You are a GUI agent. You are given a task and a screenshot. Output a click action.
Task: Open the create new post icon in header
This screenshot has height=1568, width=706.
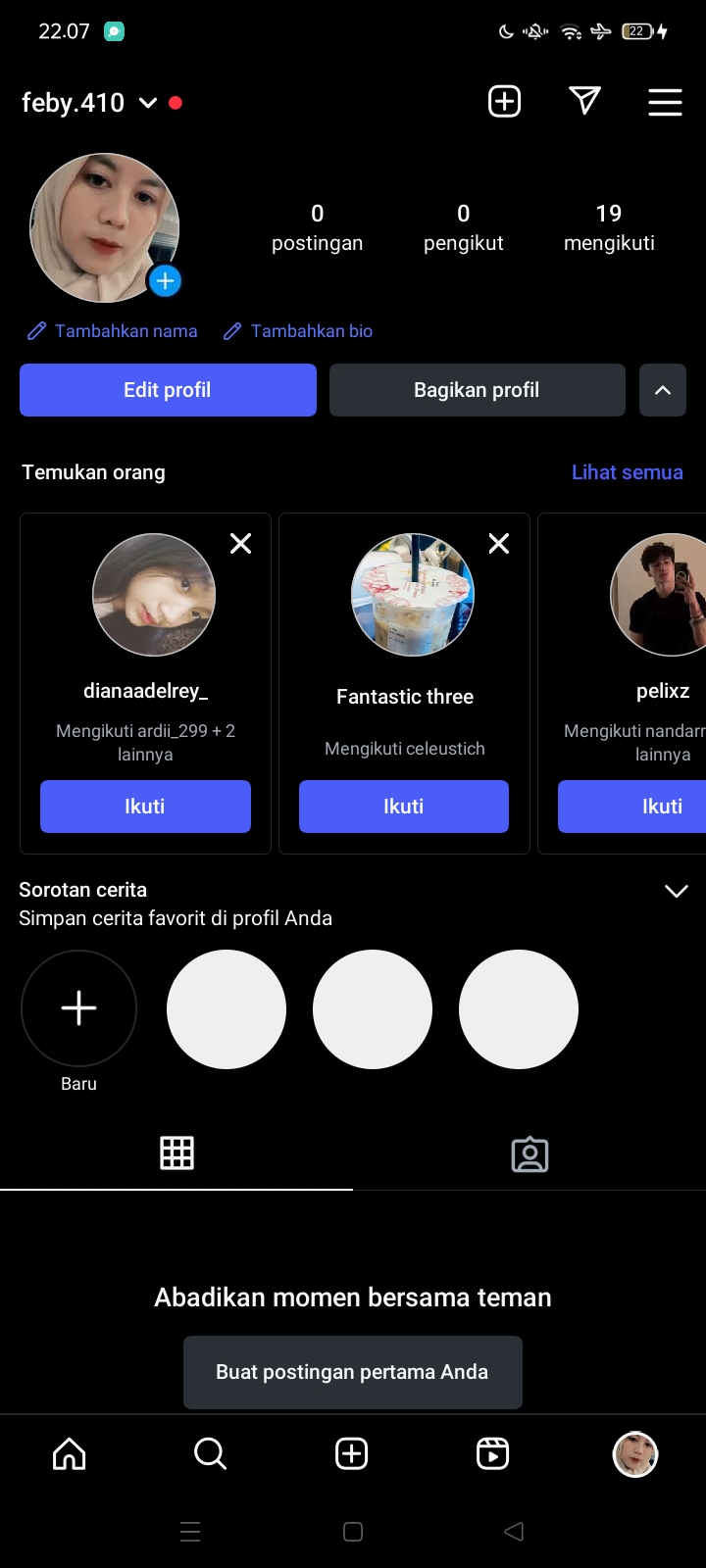click(x=505, y=102)
